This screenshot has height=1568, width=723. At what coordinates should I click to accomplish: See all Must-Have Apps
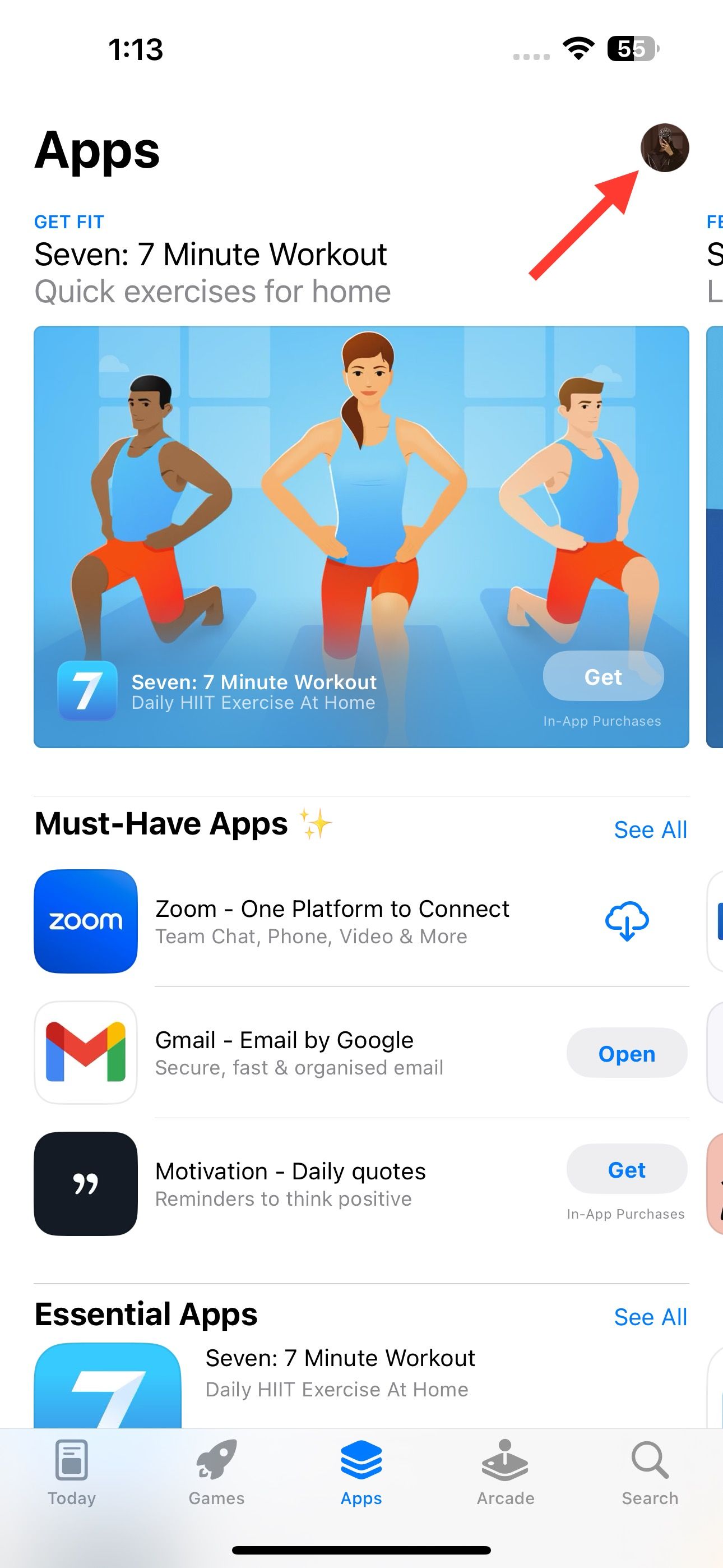tap(650, 829)
